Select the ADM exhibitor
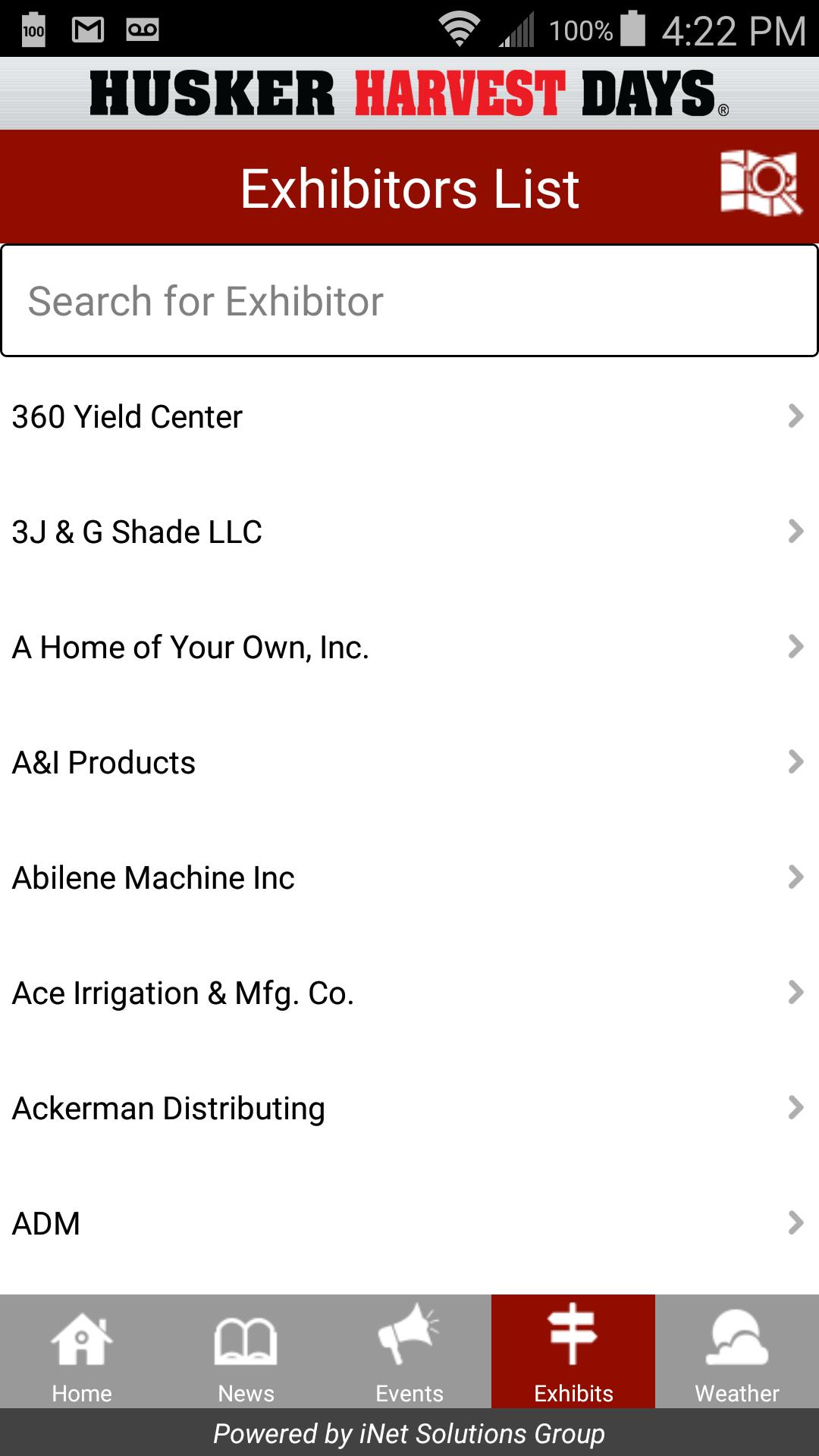This screenshot has width=819, height=1456. [409, 1223]
